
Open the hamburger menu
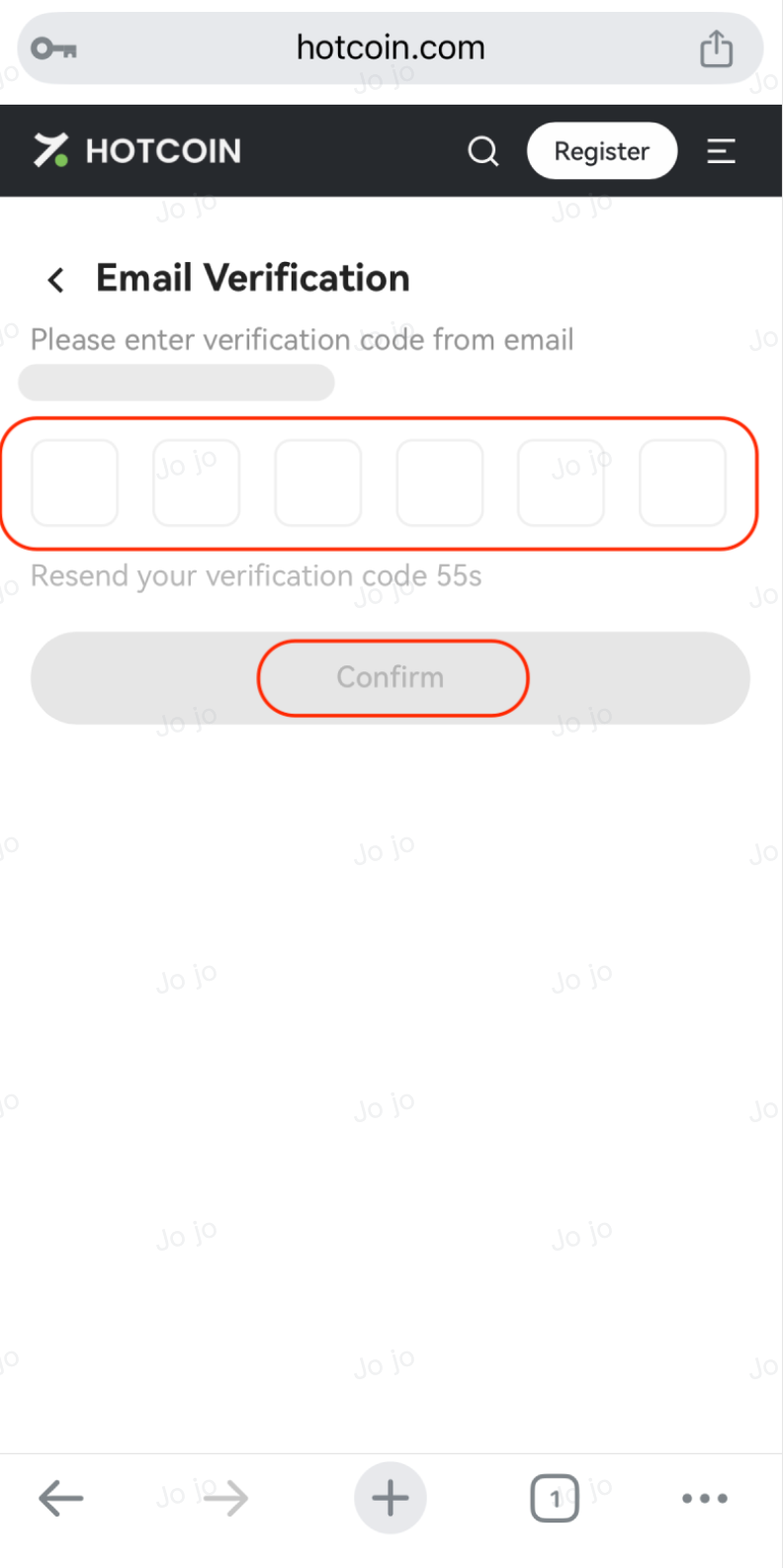(x=721, y=151)
